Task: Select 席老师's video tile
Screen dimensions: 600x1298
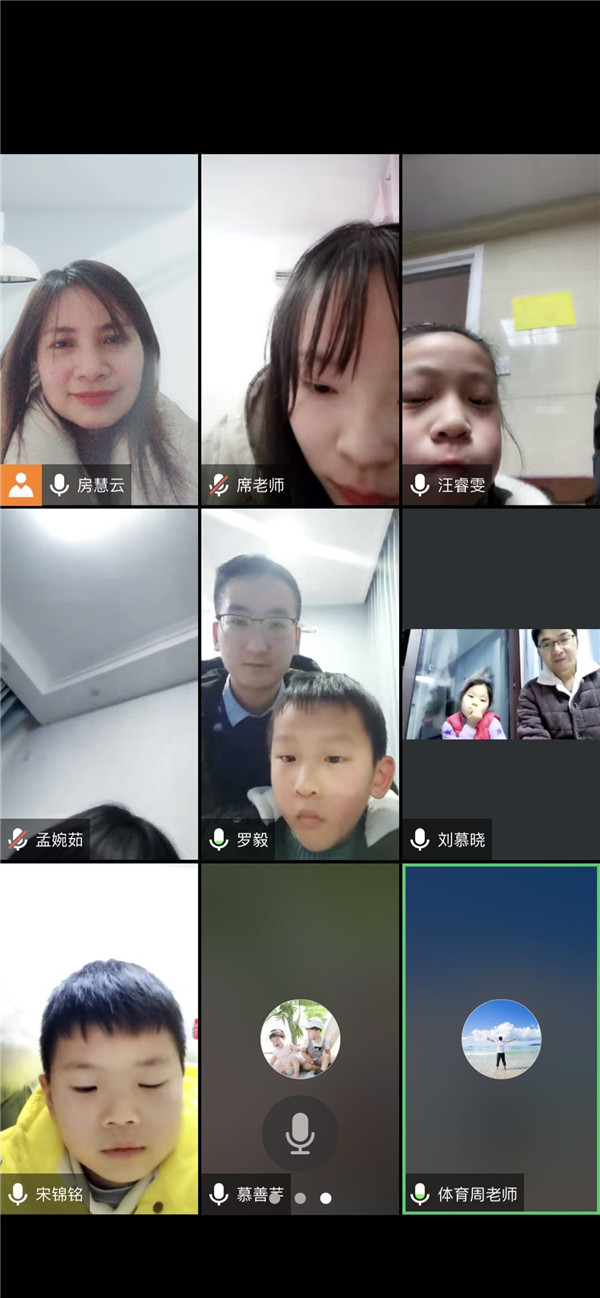Action: [x=300, y=330]
